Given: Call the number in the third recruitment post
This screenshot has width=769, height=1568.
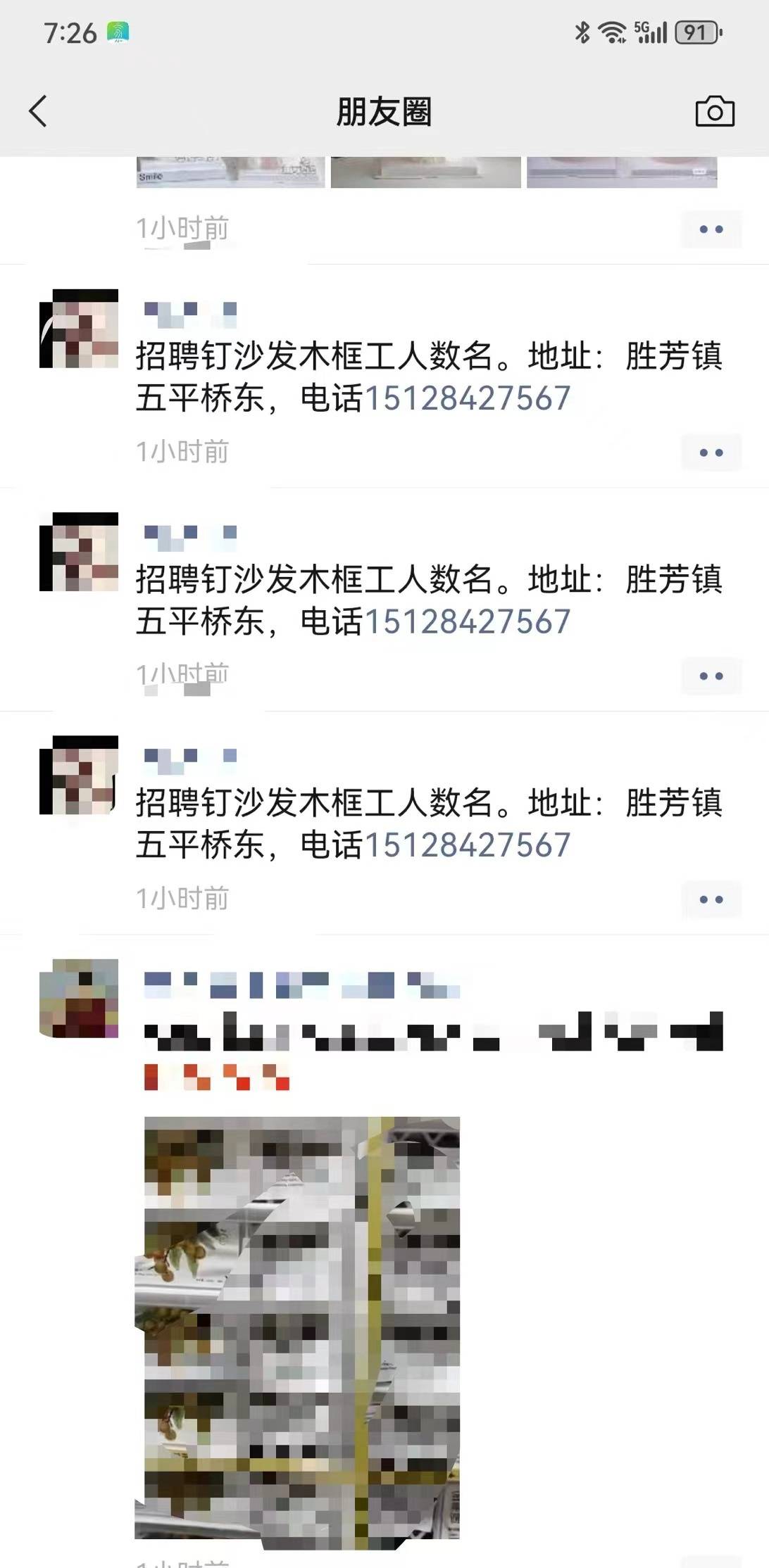Looking at the screenshot, I should [467, 845].
